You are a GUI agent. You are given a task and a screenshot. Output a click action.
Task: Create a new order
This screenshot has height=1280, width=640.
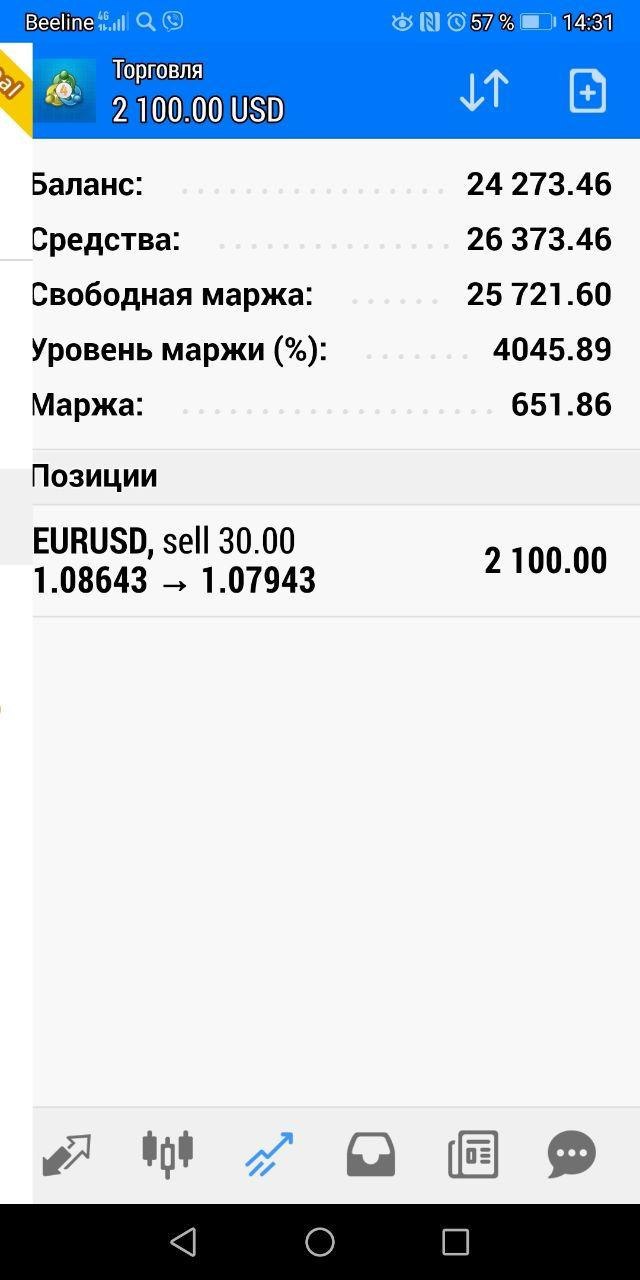click(x=587, y=91)
